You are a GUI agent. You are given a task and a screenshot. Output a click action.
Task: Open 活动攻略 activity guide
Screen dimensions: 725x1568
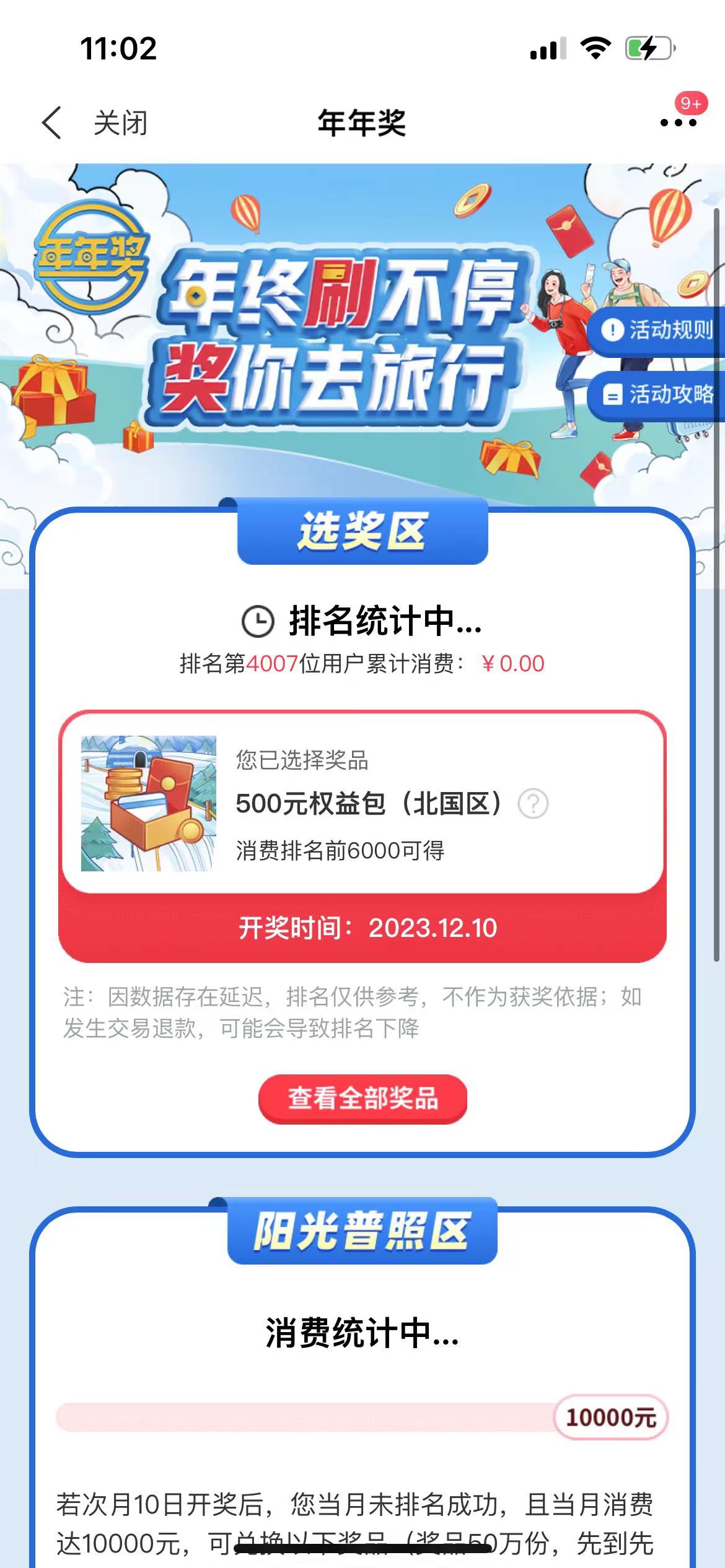click(x=659, y=394)
